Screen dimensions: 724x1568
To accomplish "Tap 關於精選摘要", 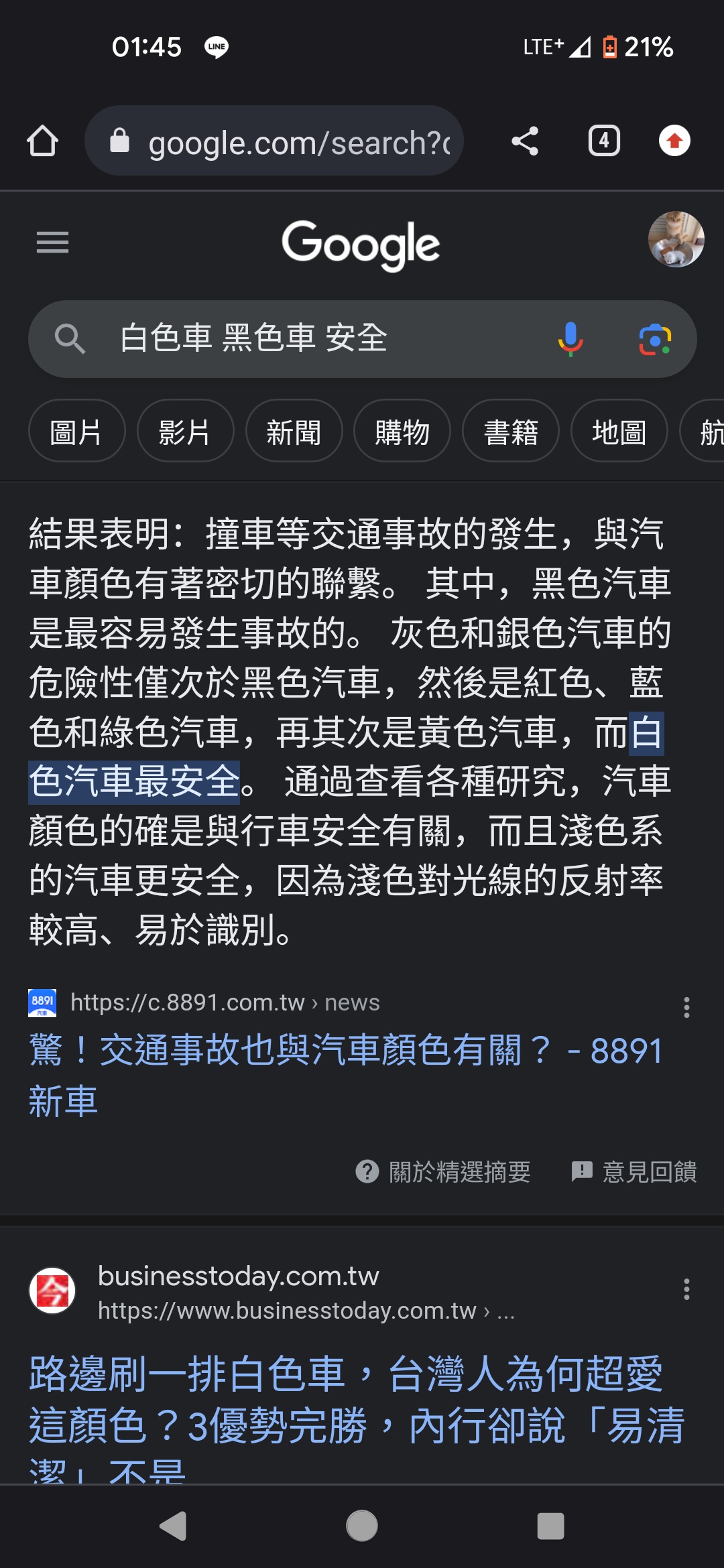I will tap(443, 1171).
